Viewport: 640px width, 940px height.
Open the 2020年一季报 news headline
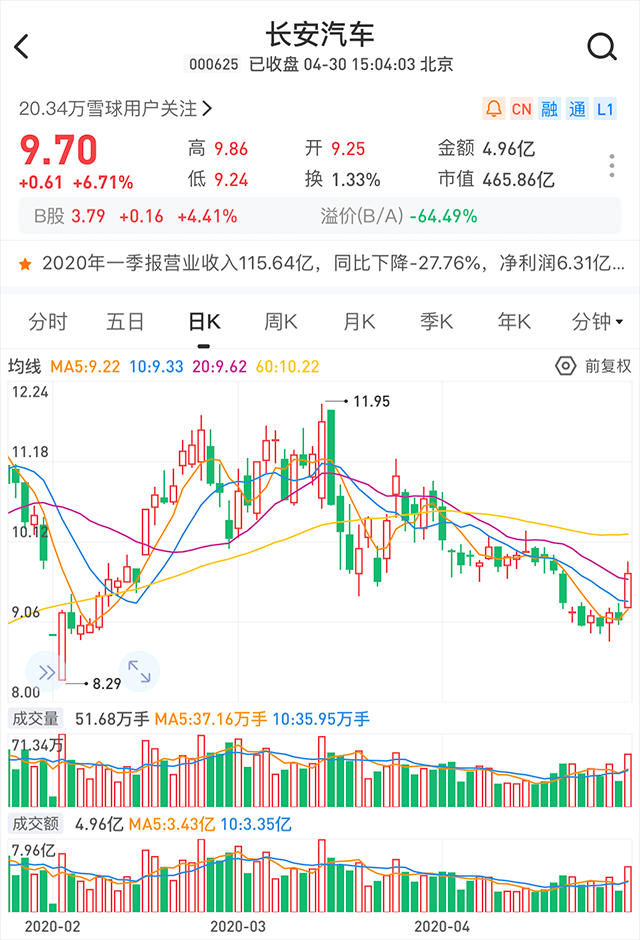tap(320, 264)
